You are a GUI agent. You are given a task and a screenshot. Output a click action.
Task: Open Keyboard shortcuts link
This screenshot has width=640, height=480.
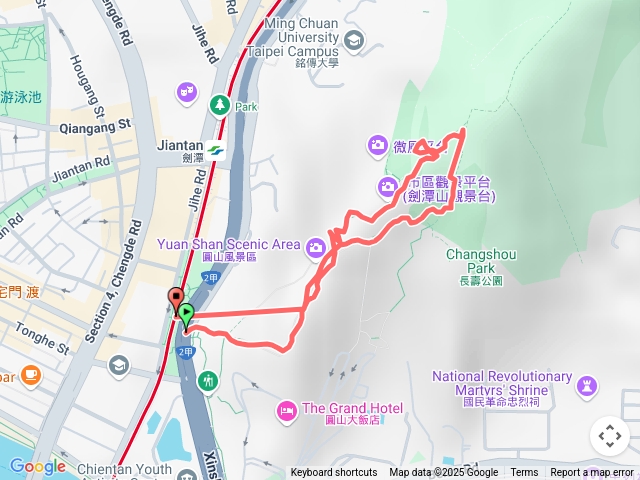tap(334, 473)
